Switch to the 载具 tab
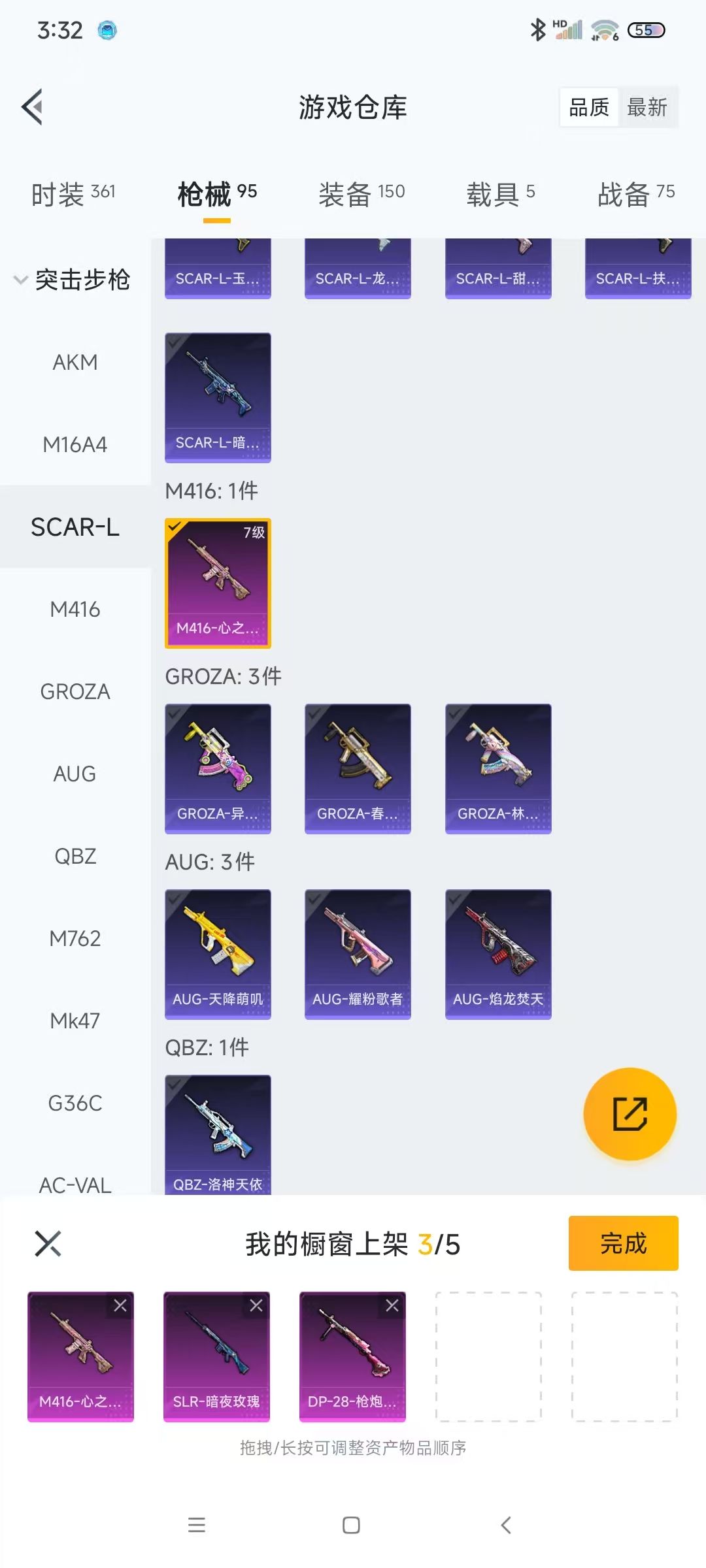Viewport: 706px width, 1568px height. [x=501, y=194]
